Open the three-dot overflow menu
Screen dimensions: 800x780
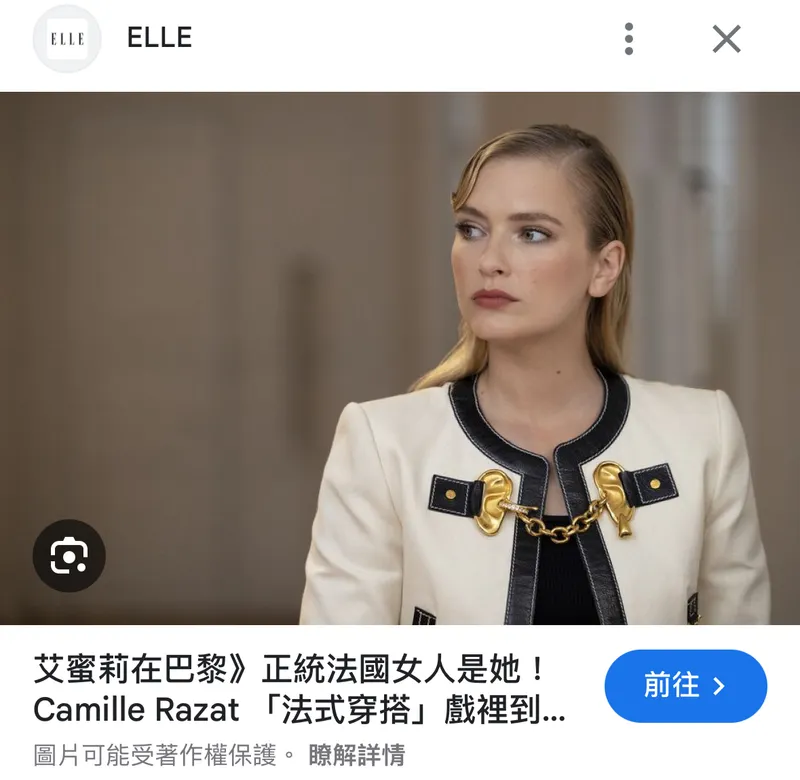point(629,39)
